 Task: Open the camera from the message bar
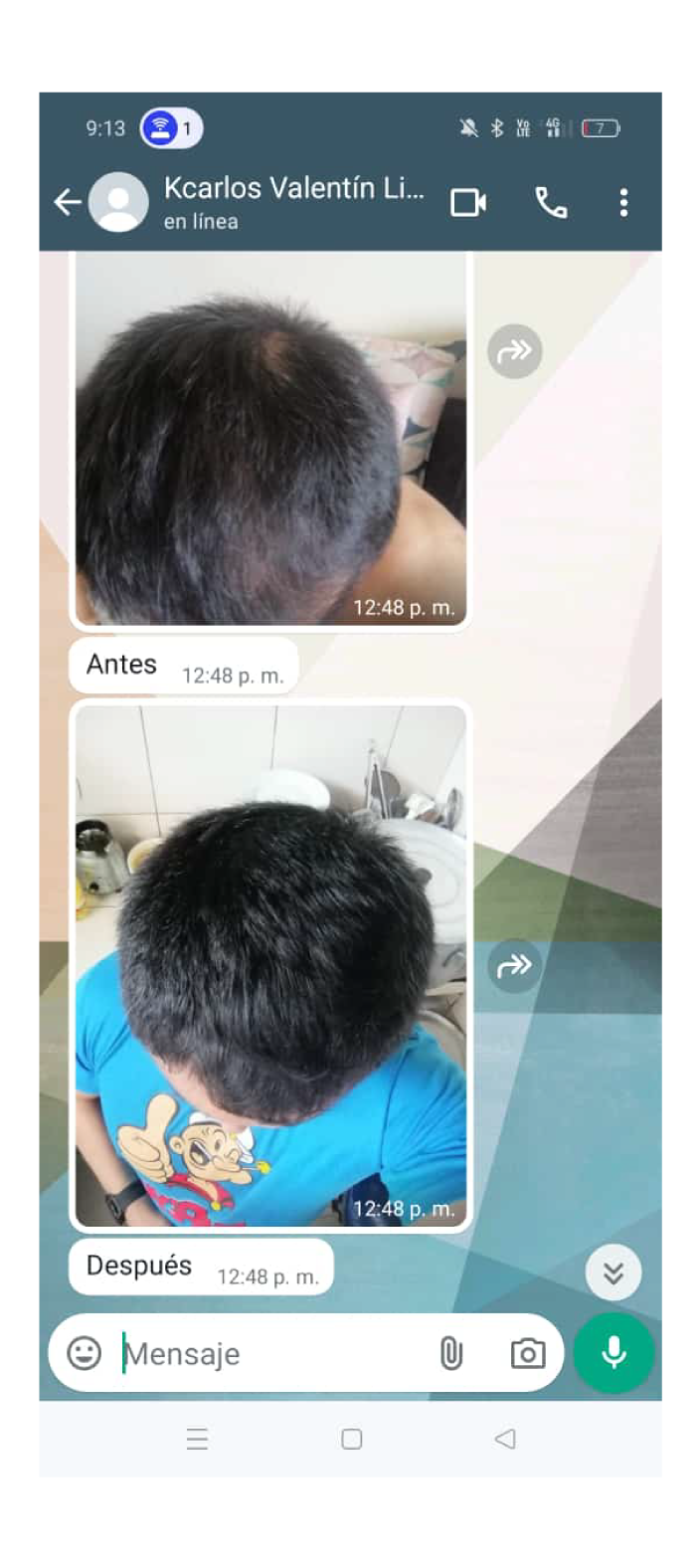pos(527,1354)
